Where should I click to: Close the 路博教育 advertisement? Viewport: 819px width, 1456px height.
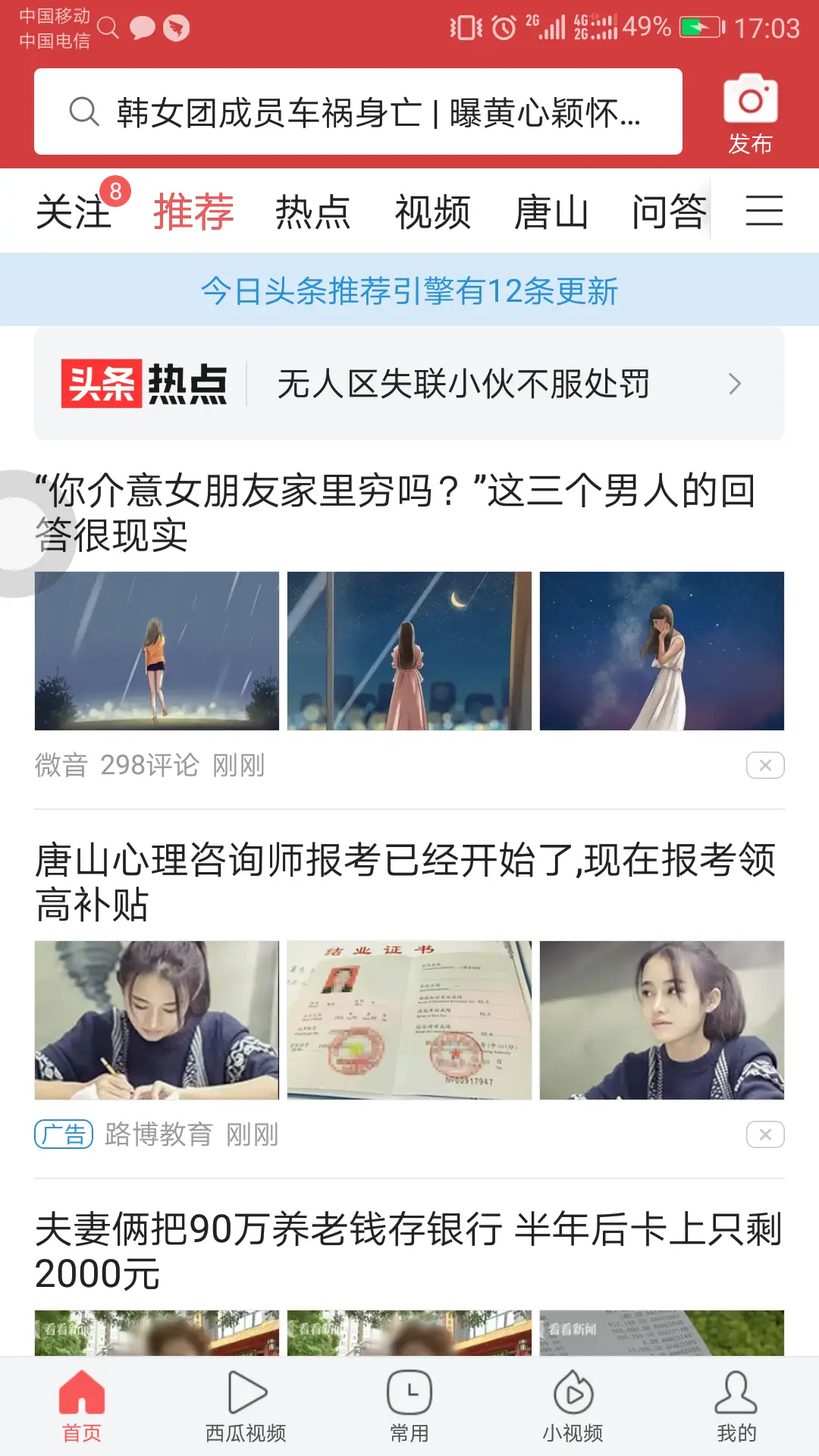tap(765, 1134)
